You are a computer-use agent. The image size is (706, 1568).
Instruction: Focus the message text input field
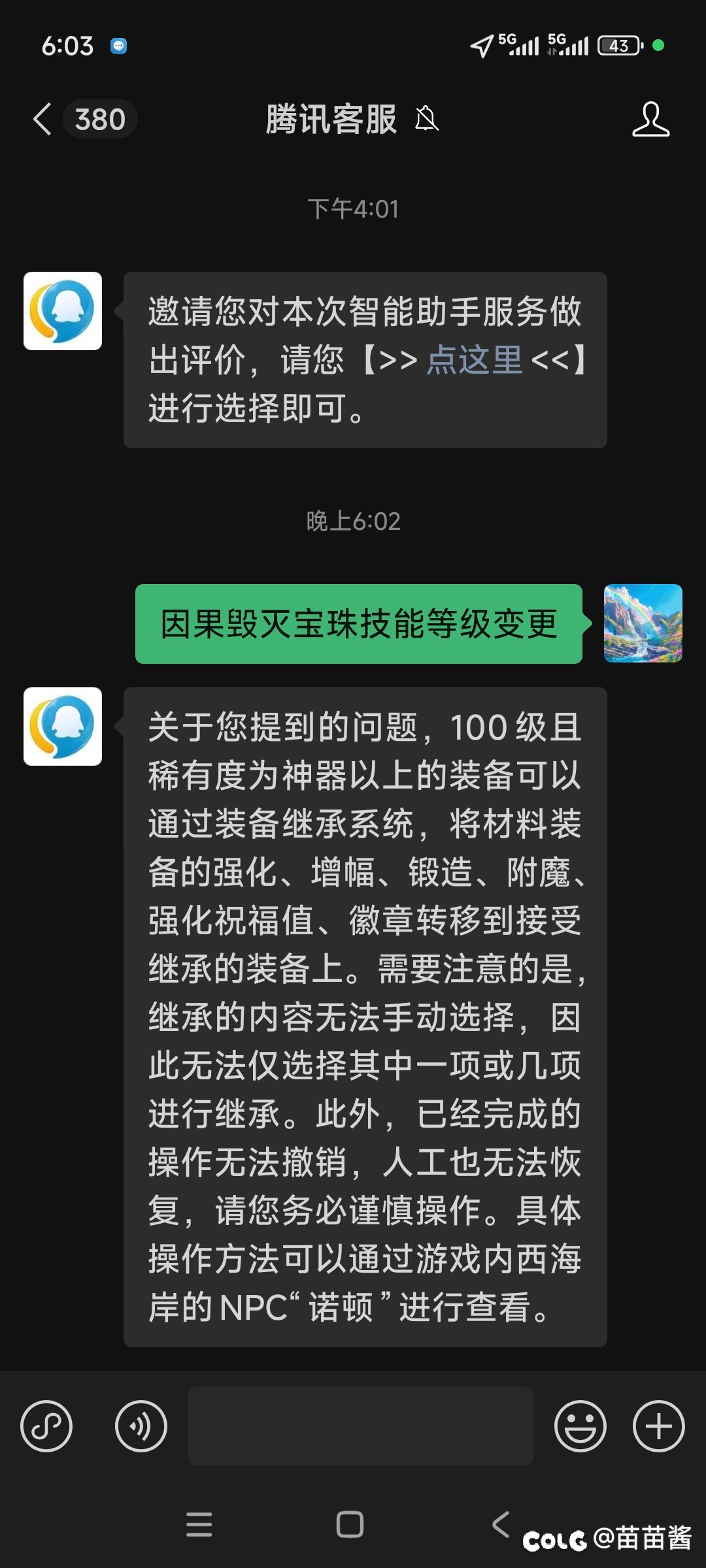361,1426
